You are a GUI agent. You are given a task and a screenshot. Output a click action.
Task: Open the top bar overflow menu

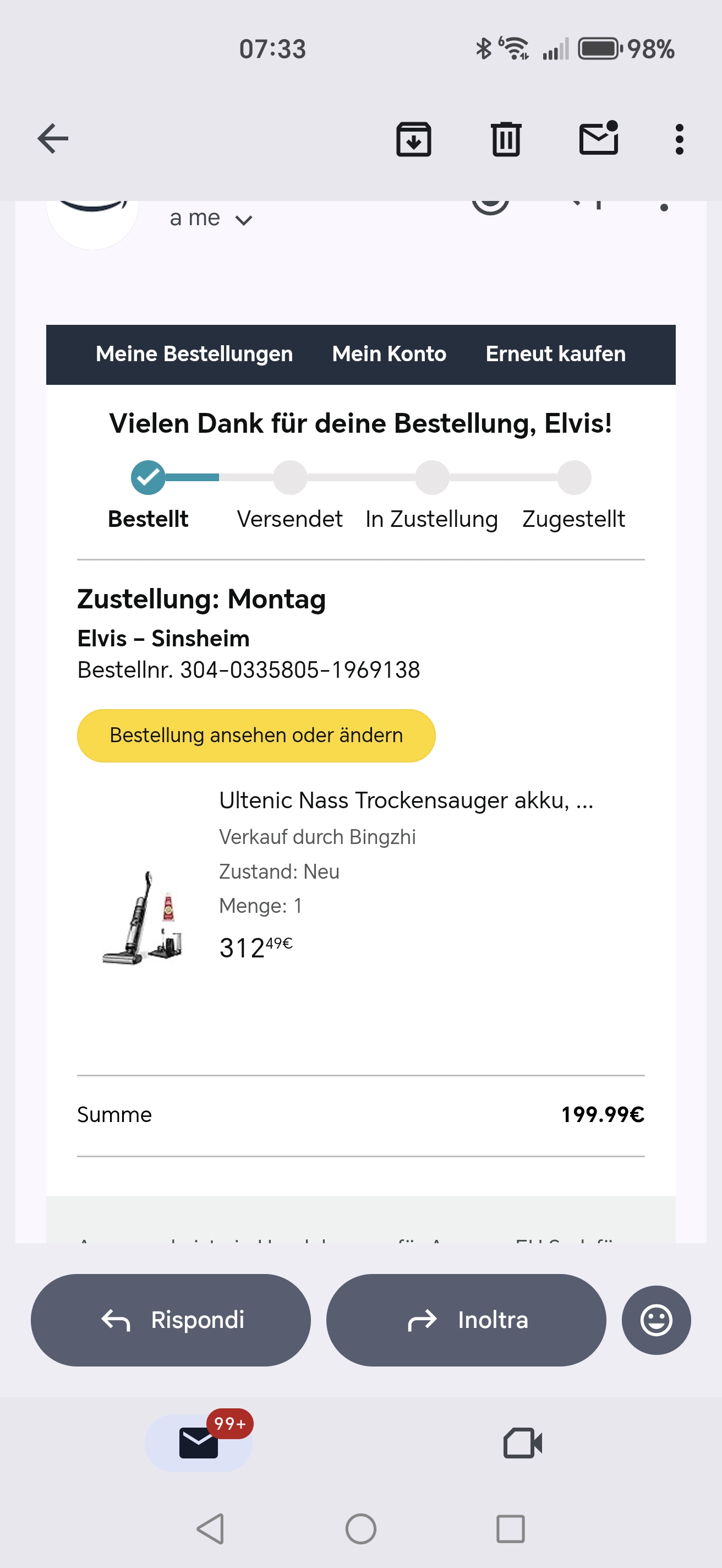click(x=680, y=139)
